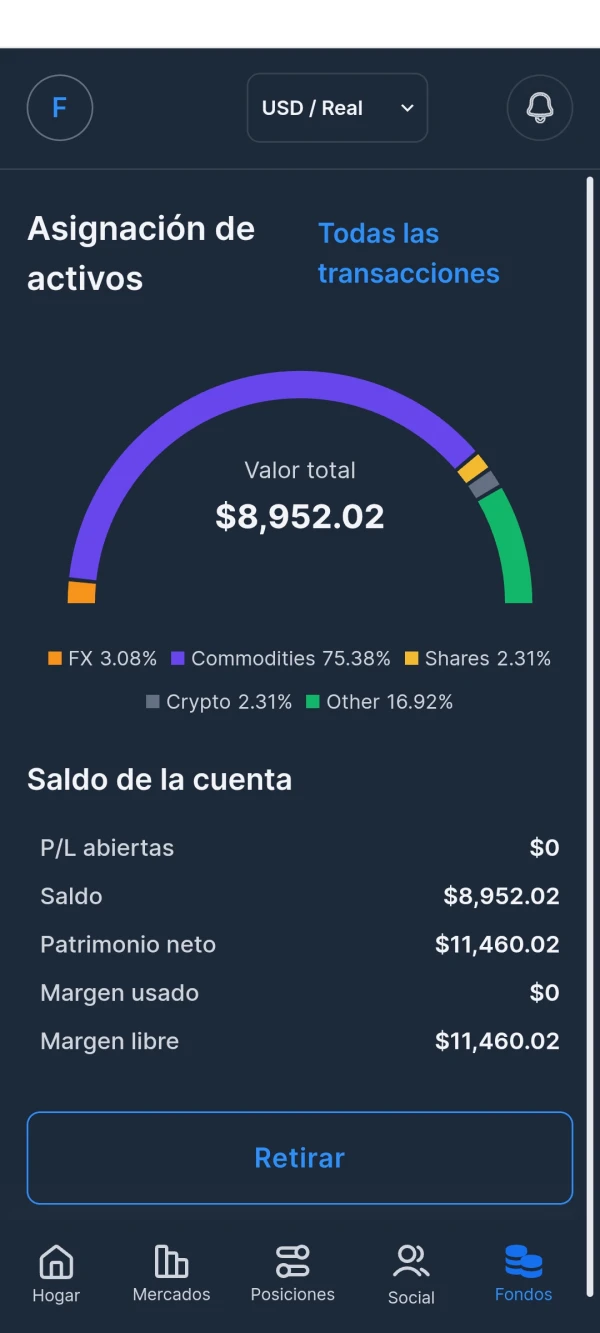Screen dimensions: 600x1333
Task: Switch to the Social tab
Action: [x=411, y=1275]
